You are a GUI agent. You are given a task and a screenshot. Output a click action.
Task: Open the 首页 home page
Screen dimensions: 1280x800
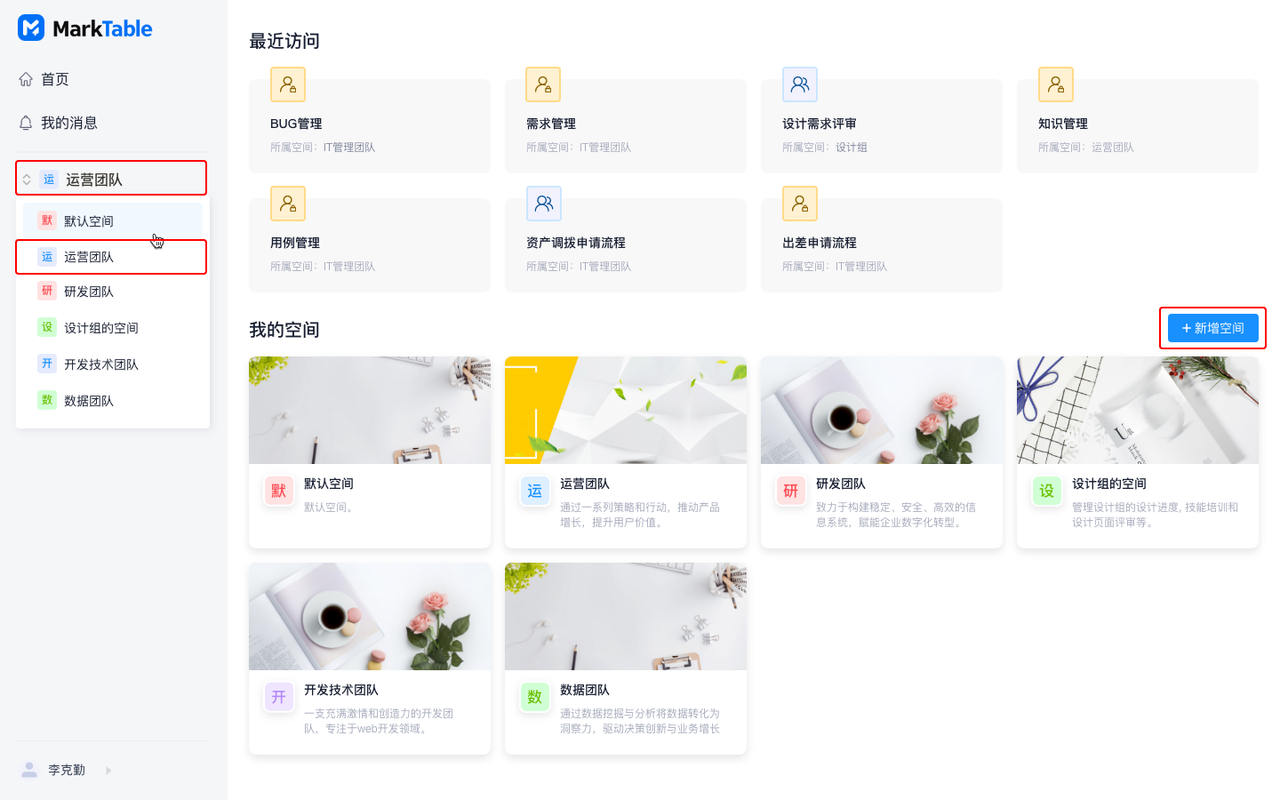54,79
